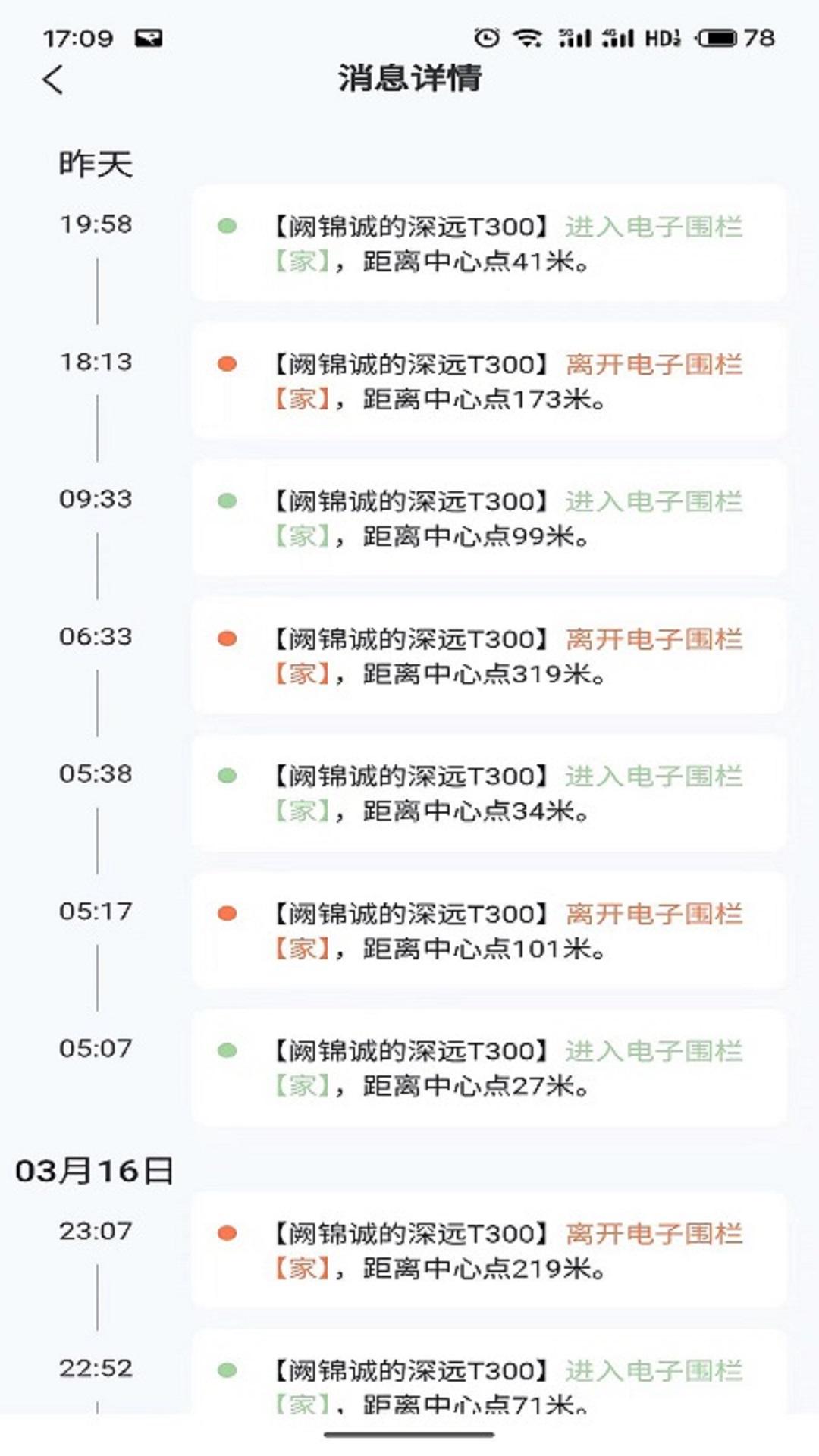The width and height of the screenshot is (819, 1456).
Task: Tap the orange dot beside the 18:13 message
Action: click(x=227, y=363)
